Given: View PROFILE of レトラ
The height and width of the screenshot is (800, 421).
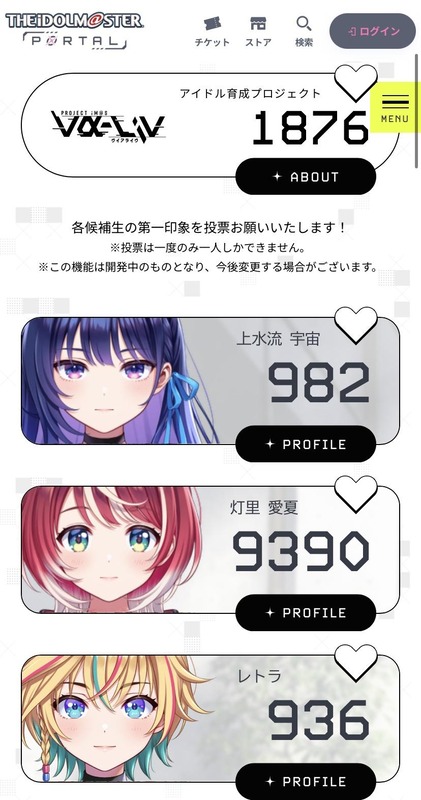Looking at the screenshot, I should click(x=306, y=781).
